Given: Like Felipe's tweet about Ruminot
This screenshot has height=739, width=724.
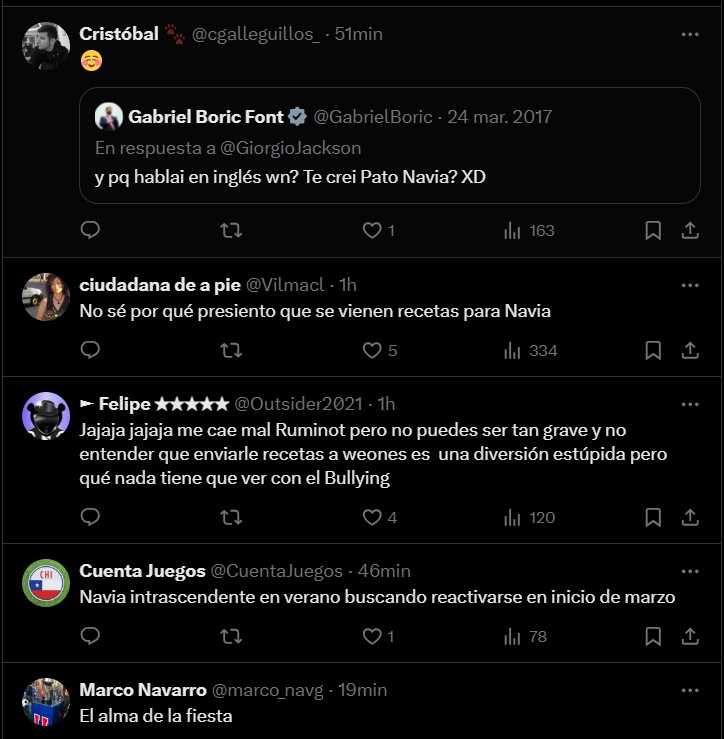Looking at the screenshot, I should (372, 518).
